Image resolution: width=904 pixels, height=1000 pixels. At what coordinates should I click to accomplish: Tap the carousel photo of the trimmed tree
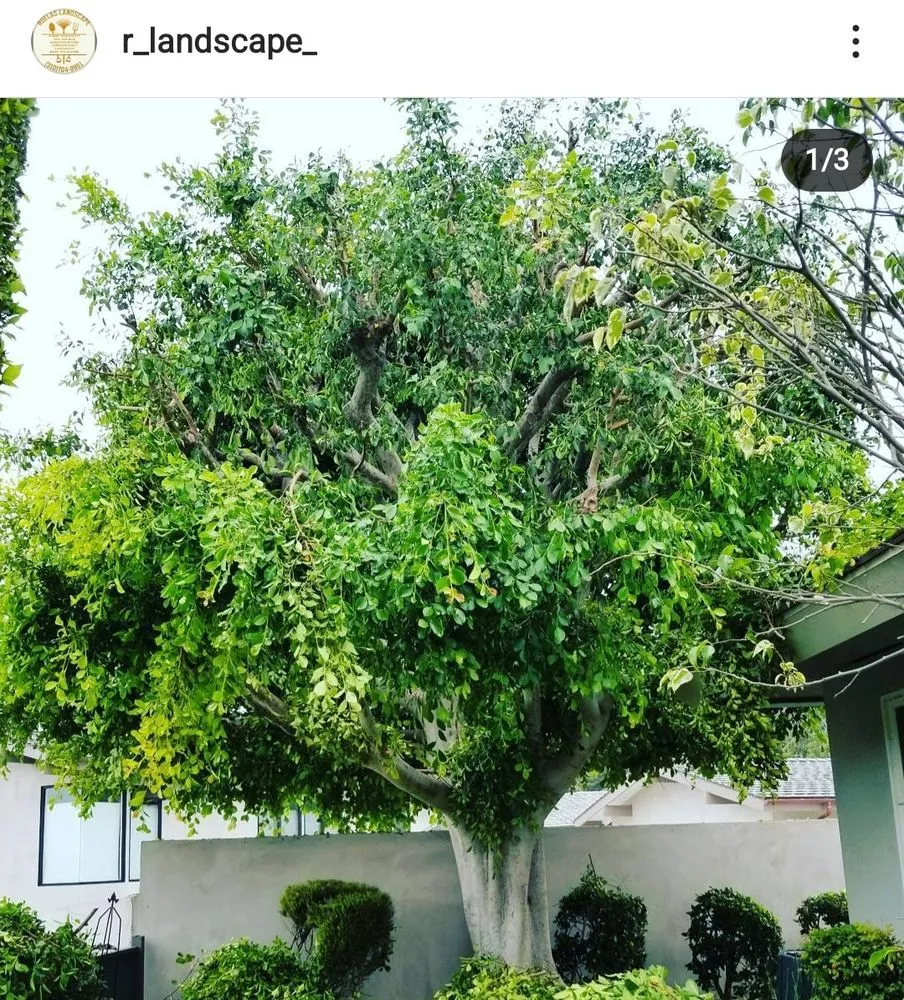pos(450,540)
